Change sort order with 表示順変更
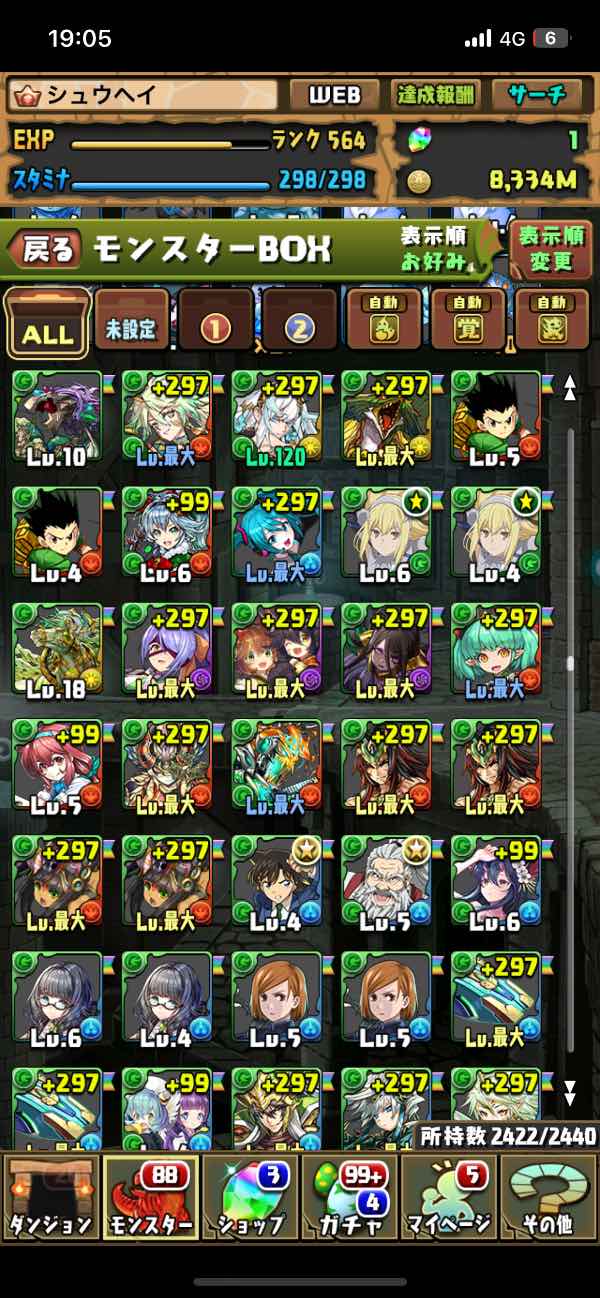 tap(551, 249)
